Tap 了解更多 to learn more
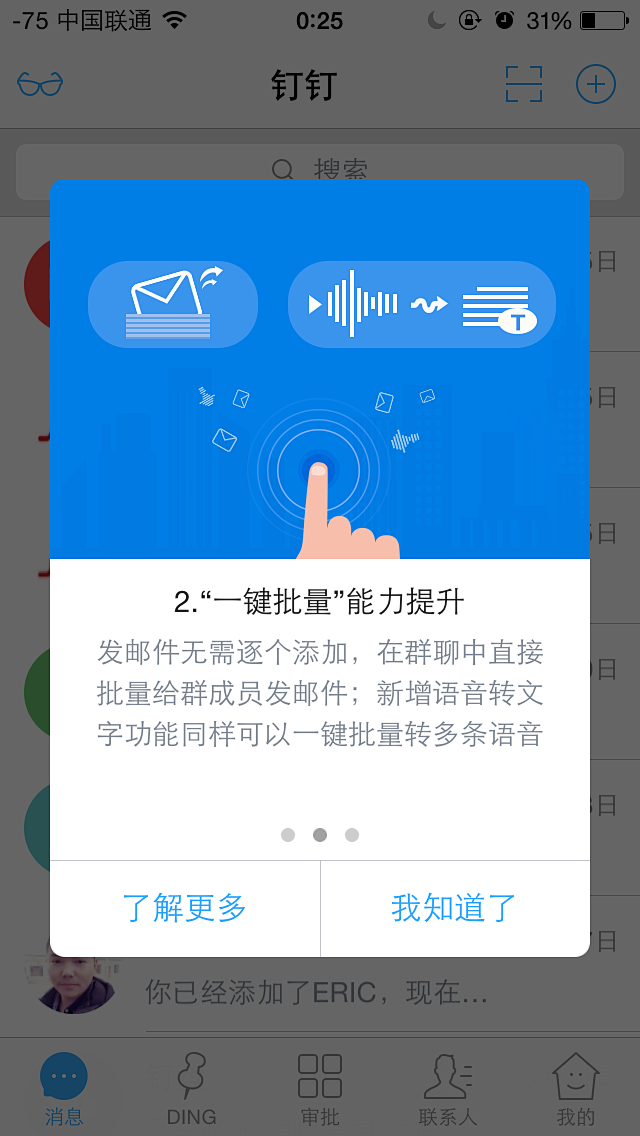This screenshot has width=640, height=1136. 185,908
